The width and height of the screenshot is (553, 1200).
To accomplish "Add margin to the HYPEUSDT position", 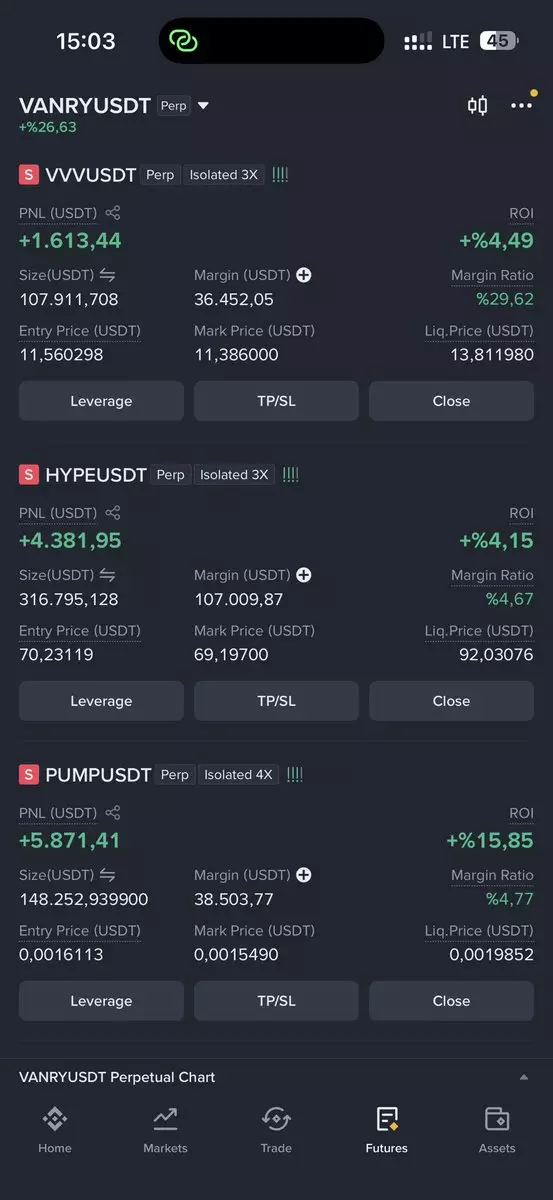I will (304, 575).
